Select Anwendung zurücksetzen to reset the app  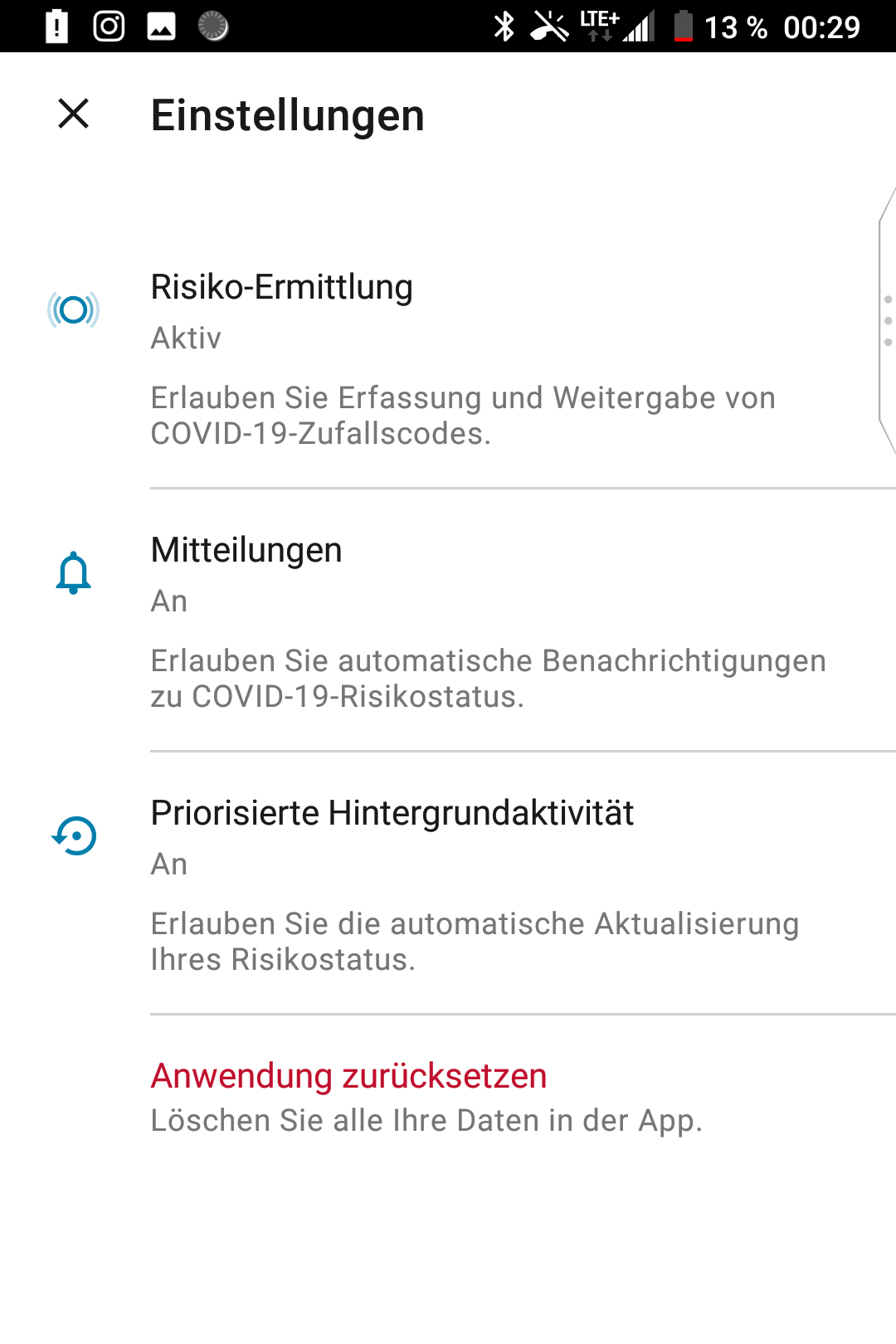tap(348, 1075)
